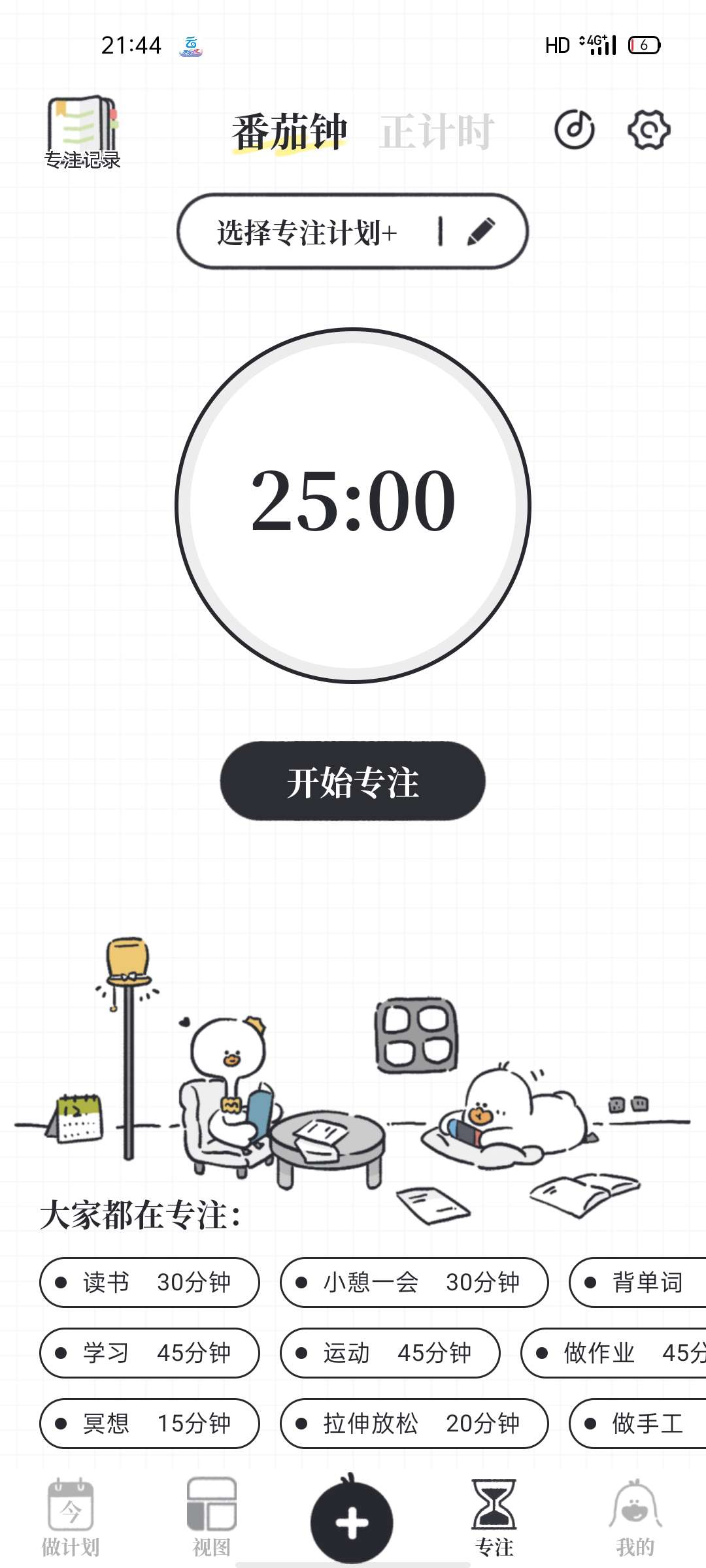Image resolution: width=706 pixels, height=1568 pixels.
Task: Switch to the 视图 tab
Action: [x=212, y=1517]
